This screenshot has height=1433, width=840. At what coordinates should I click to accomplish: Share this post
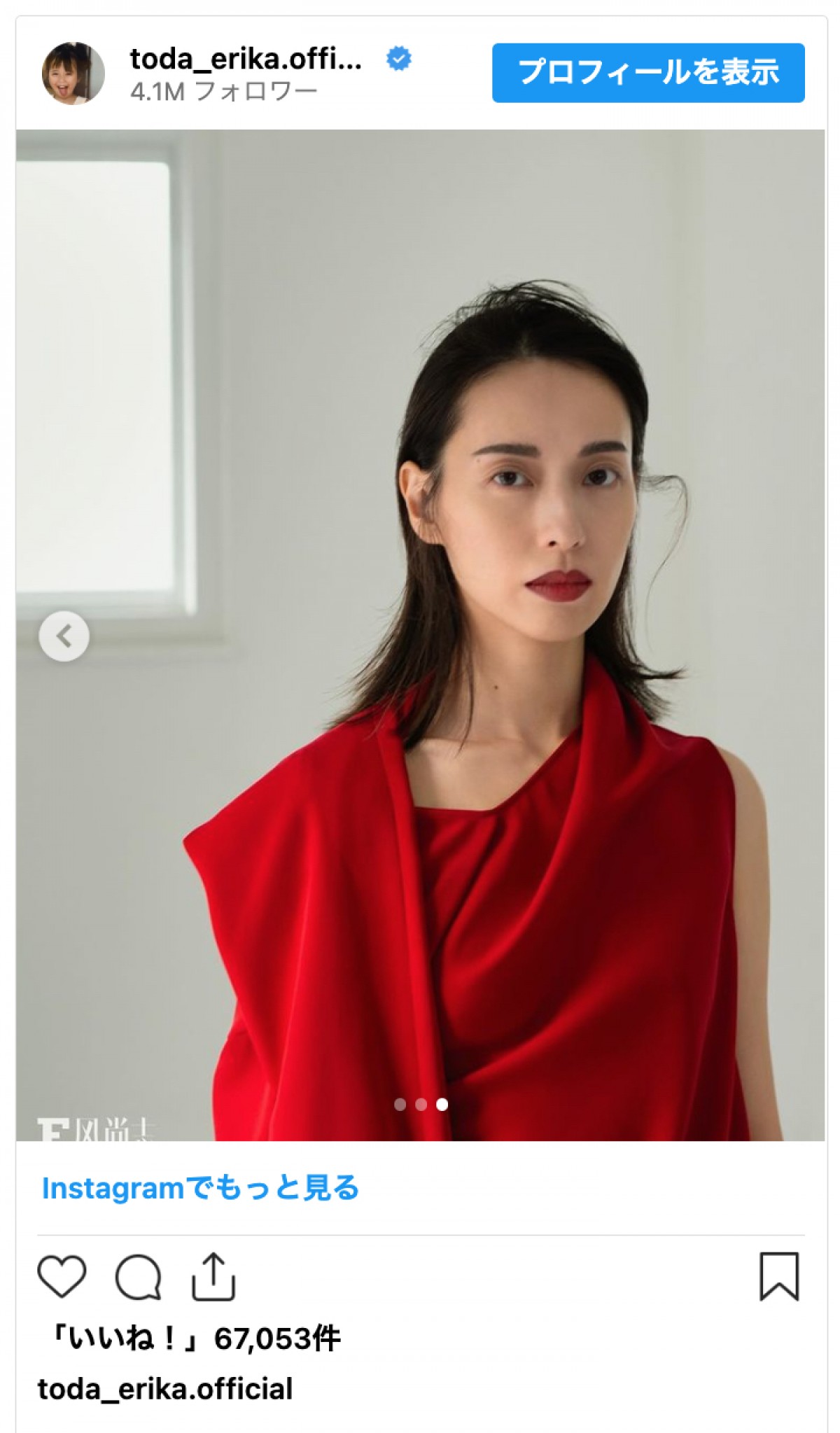[x=213, y=1276]
